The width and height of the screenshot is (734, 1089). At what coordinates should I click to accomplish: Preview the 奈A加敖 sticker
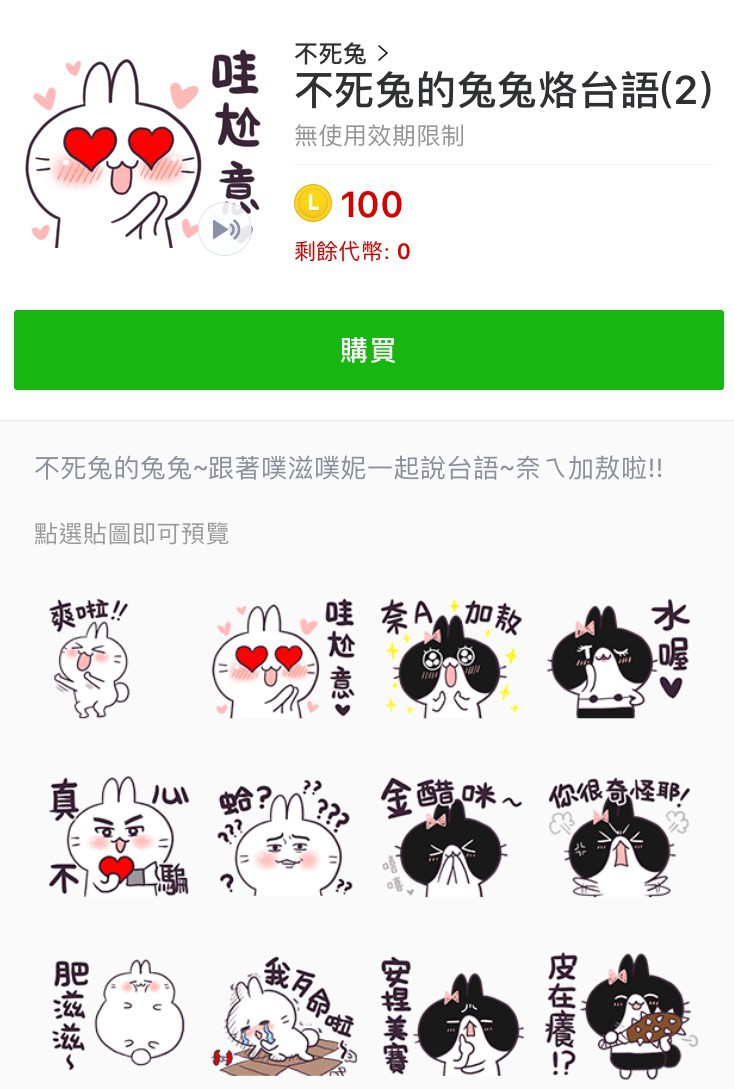click(x=450, y=658)
